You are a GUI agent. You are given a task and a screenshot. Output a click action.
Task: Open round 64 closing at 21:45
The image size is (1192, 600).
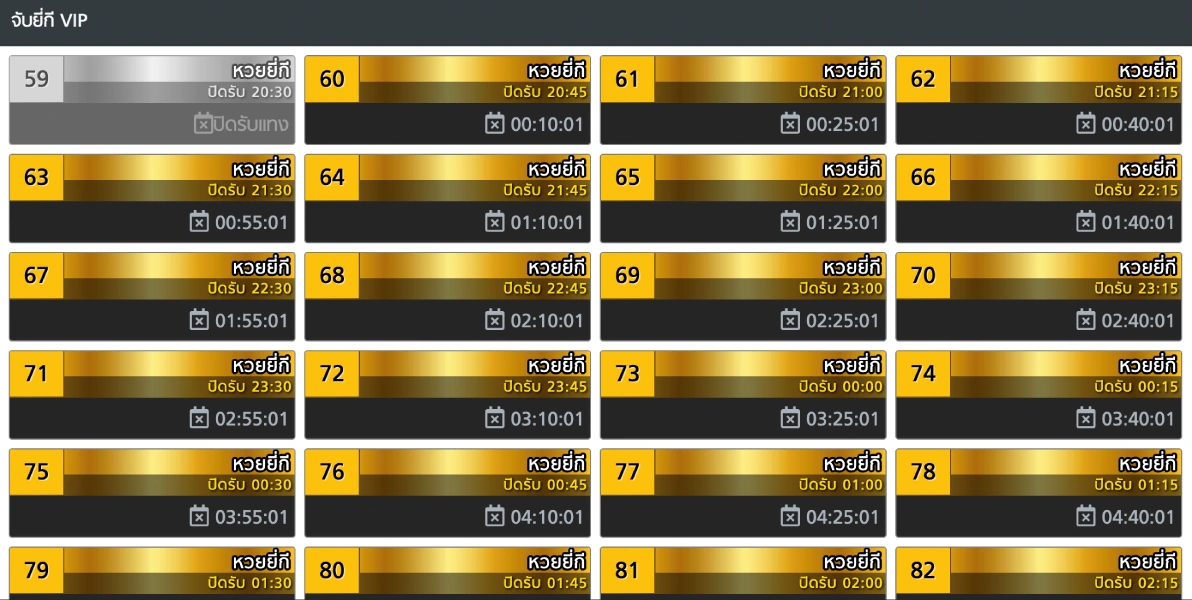tap(447, 198)
